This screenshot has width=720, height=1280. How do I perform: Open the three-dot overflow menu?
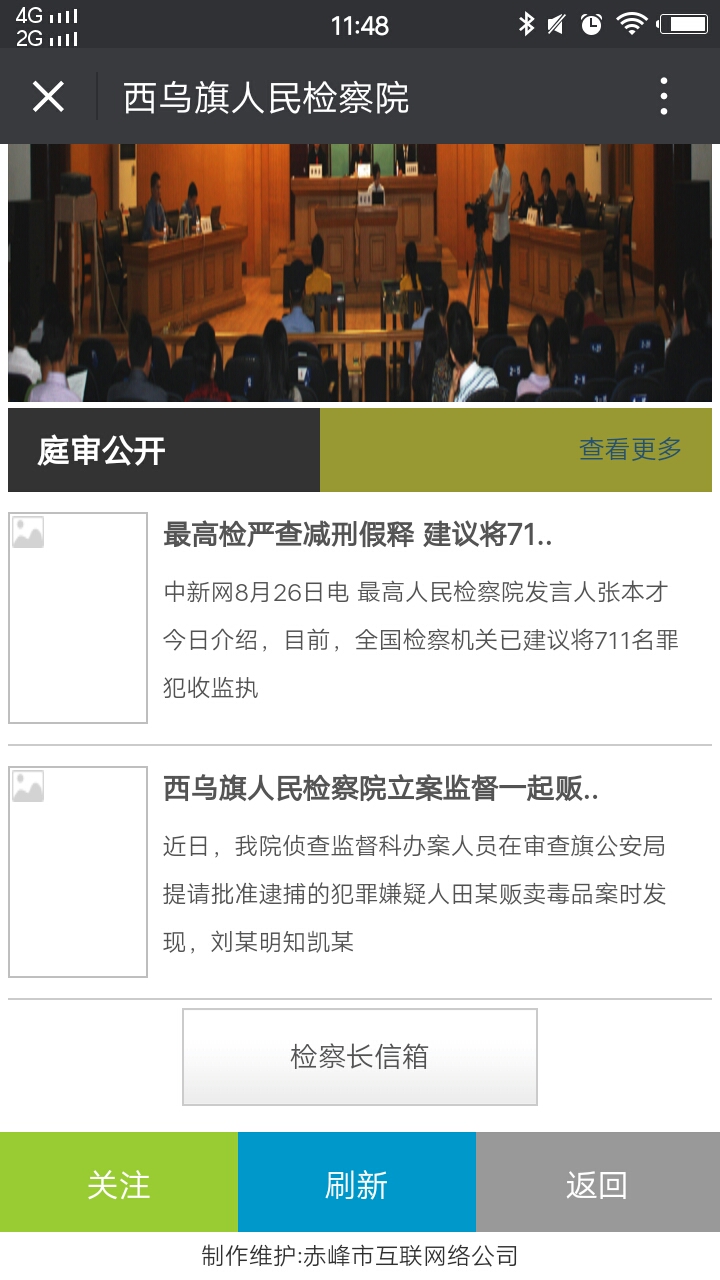[x=663, y=97]
